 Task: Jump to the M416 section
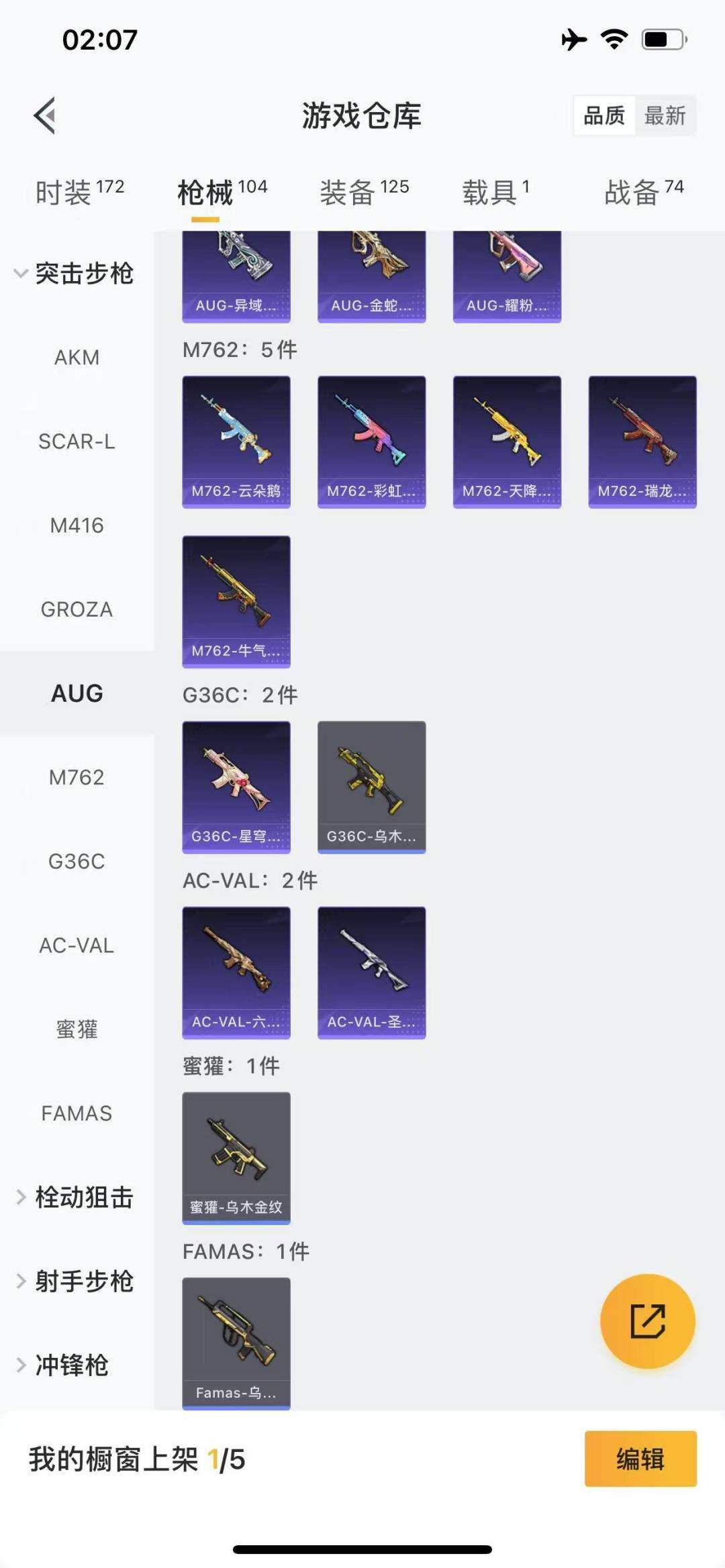tap(77, 525)
